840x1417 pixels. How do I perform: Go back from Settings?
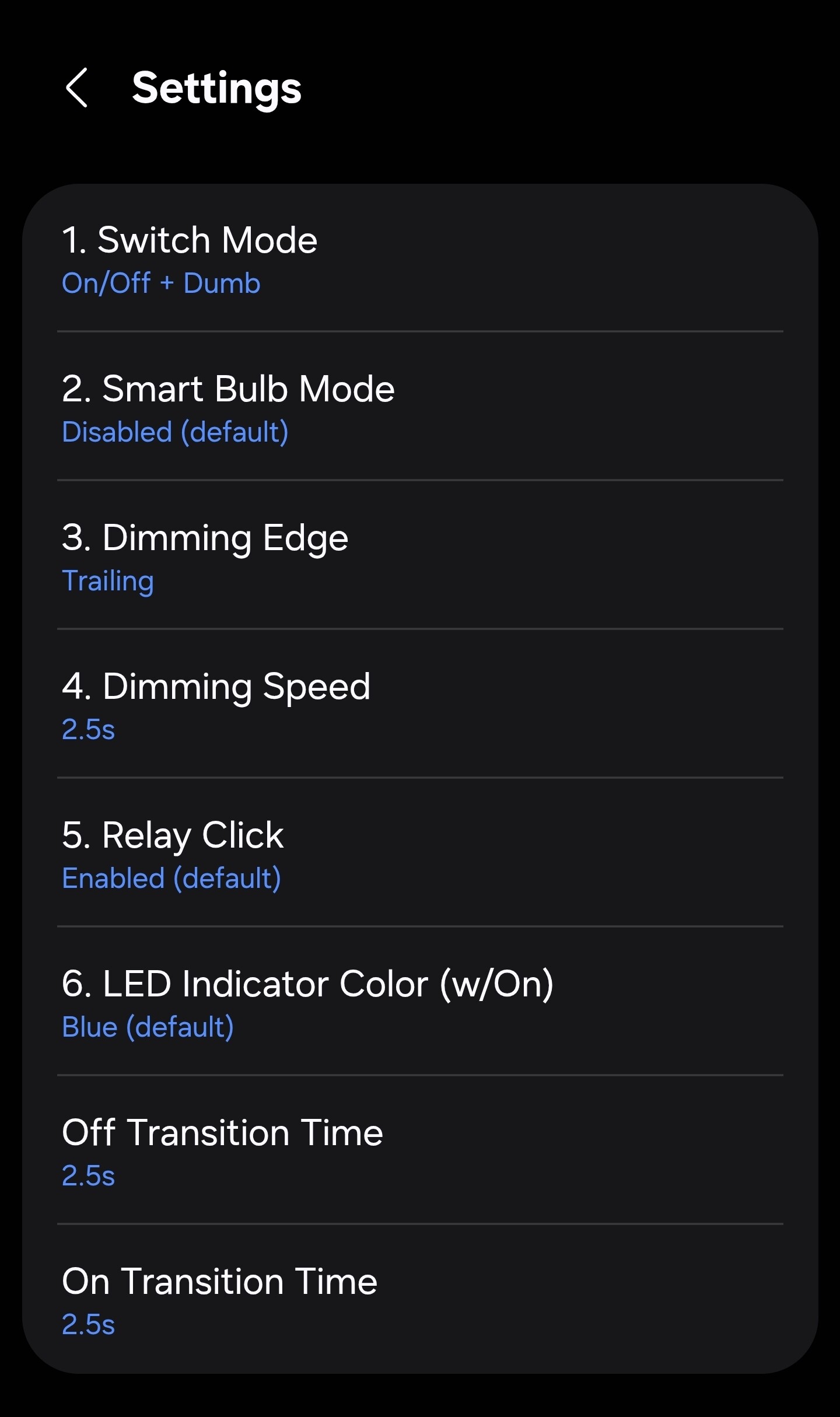[77, 88]
